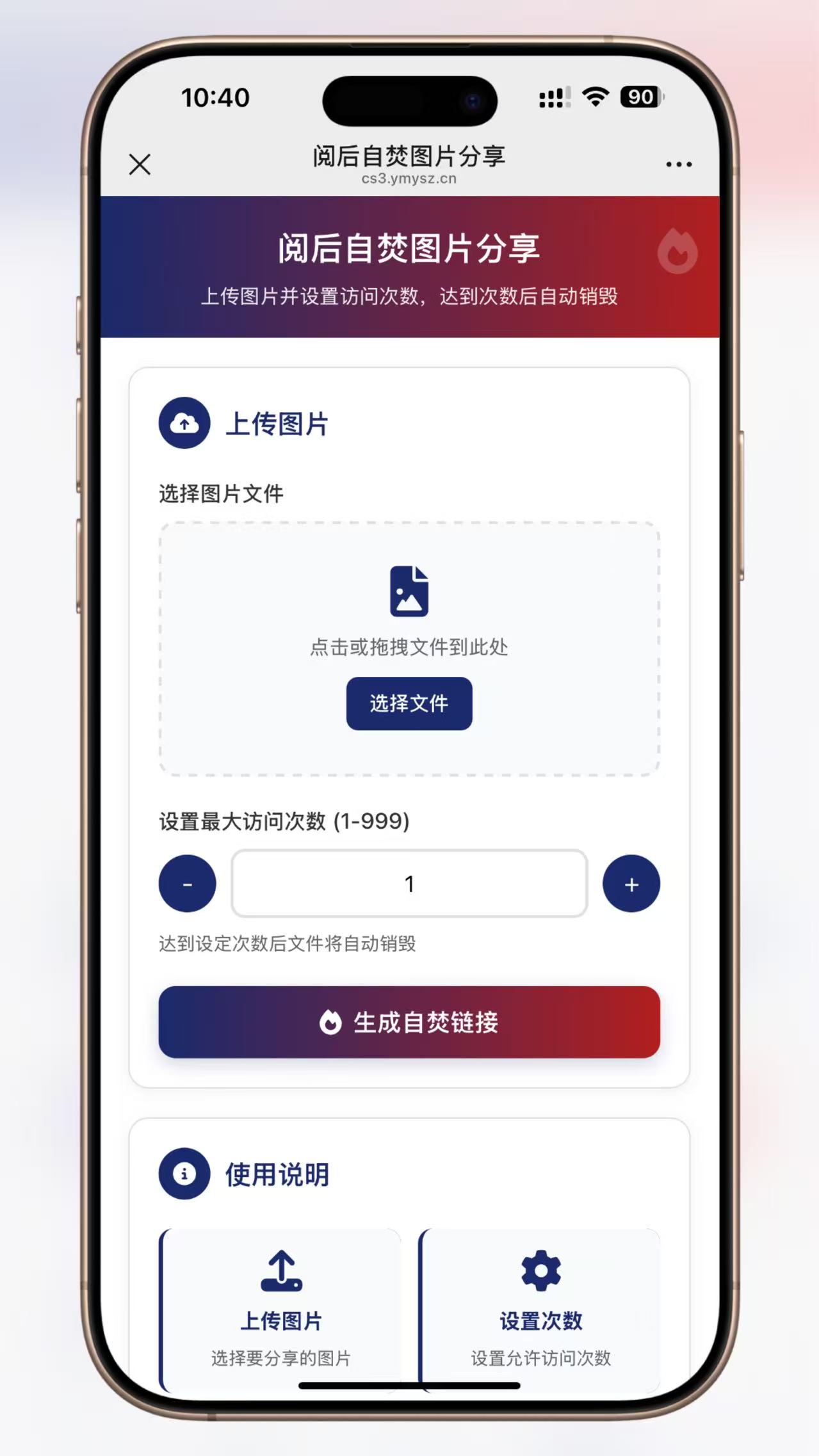Open the three-dot overflow menu
The image size is (819, 1456).
tap(678, 164)
